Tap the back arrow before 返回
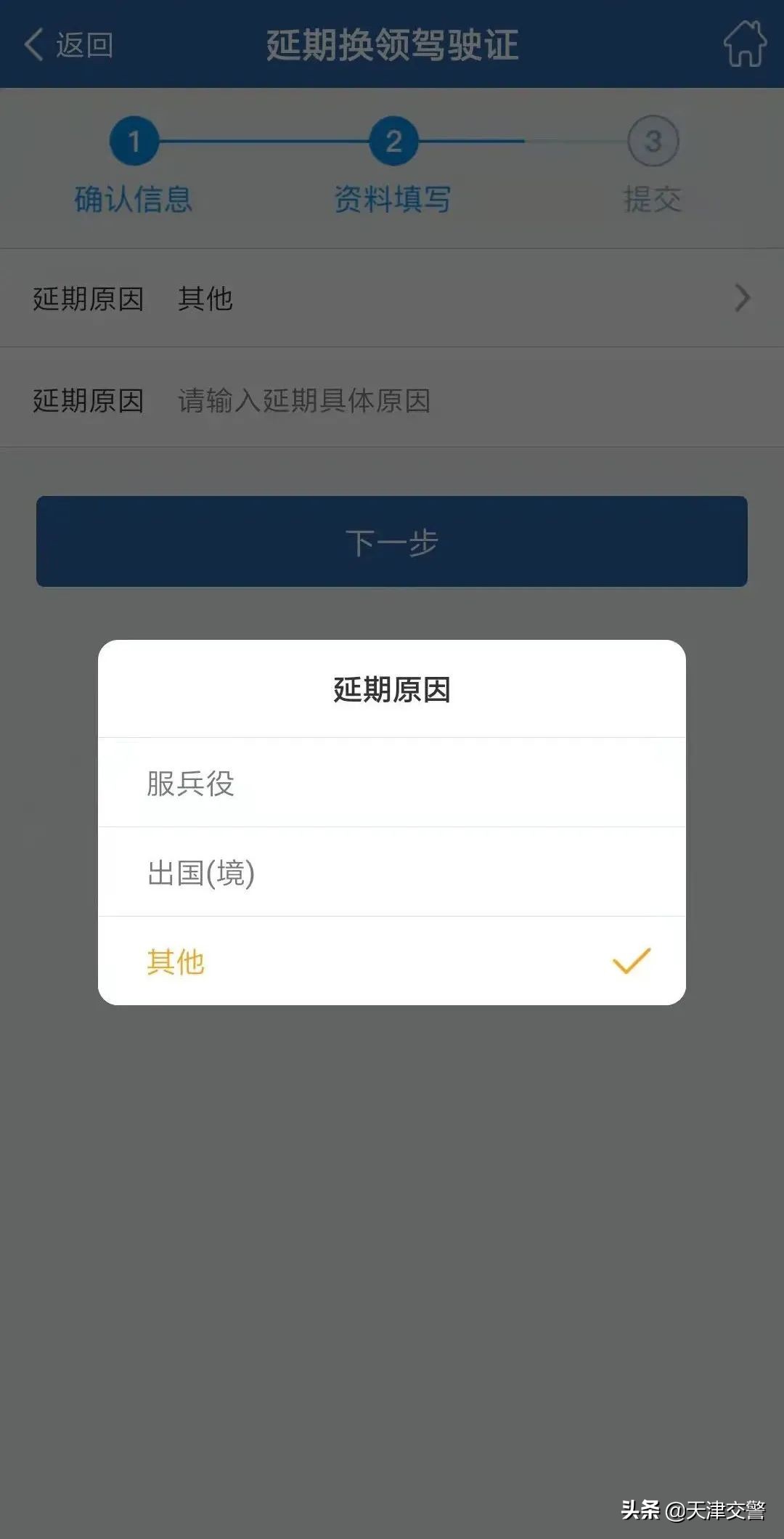784x1539 pixels. [x=33, y=45]
